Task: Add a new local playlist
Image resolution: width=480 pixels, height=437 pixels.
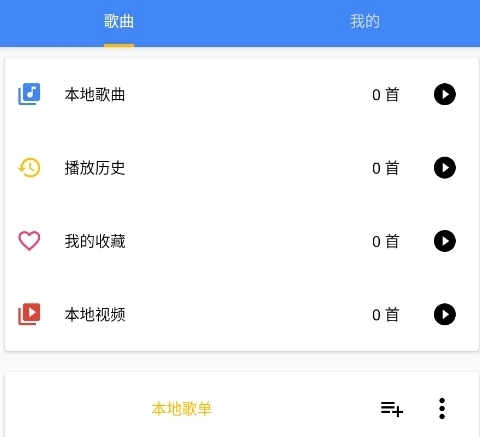Action: 392,409
